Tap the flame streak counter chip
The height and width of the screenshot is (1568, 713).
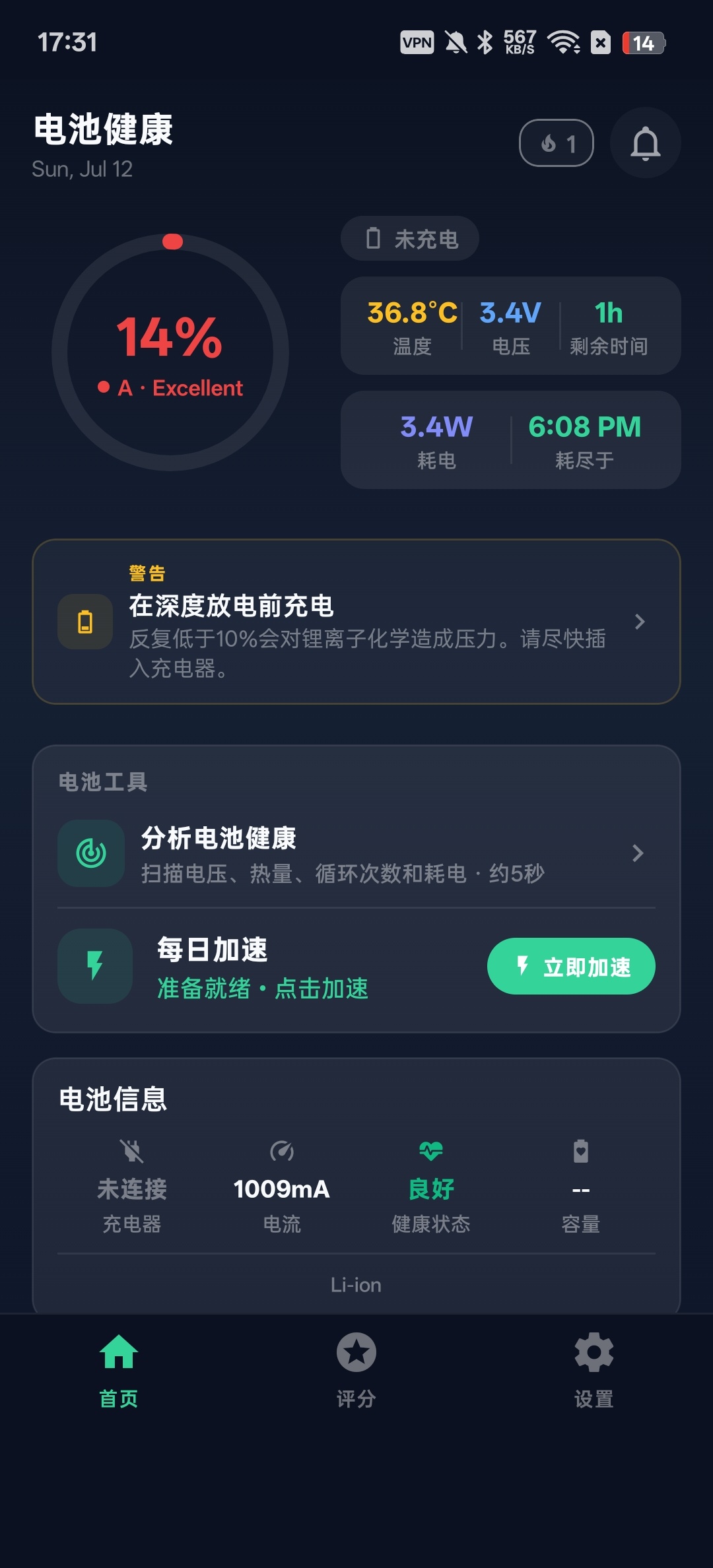[557, 143]
